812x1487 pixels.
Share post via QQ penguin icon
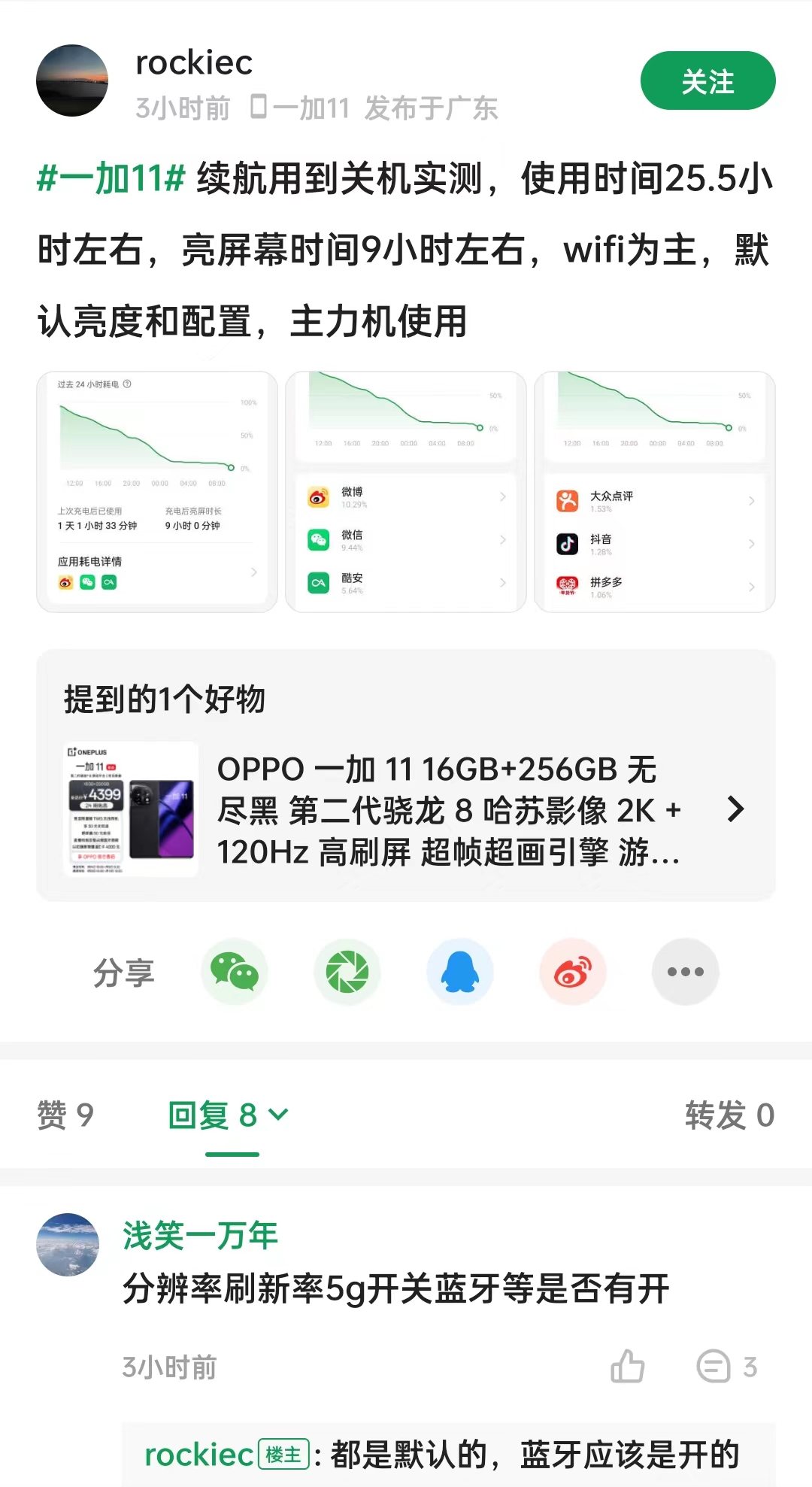point(460,972)
